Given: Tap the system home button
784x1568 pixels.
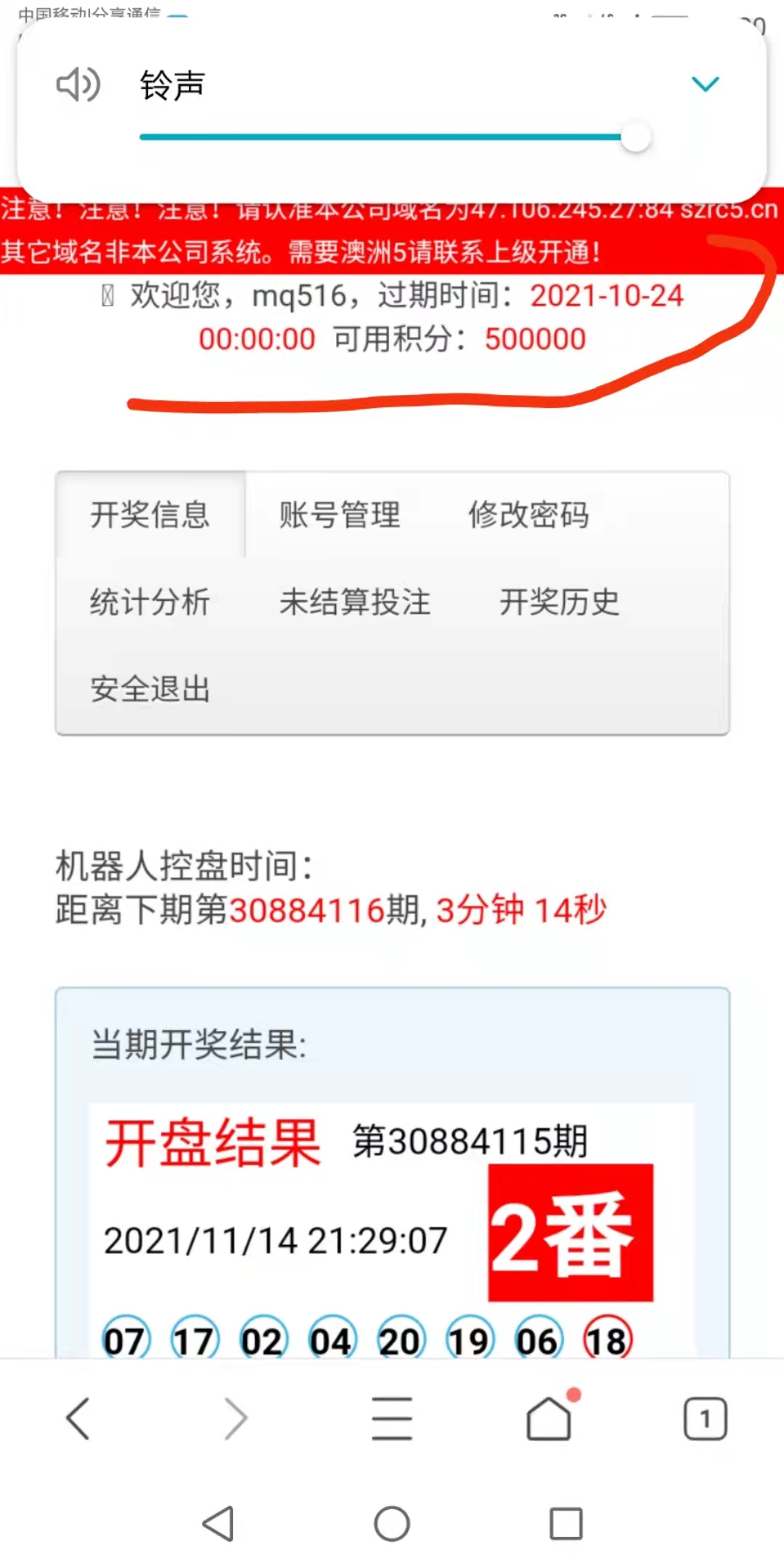Looking at the screenshot, I should pyautogui.click(x=392, y=1523).
